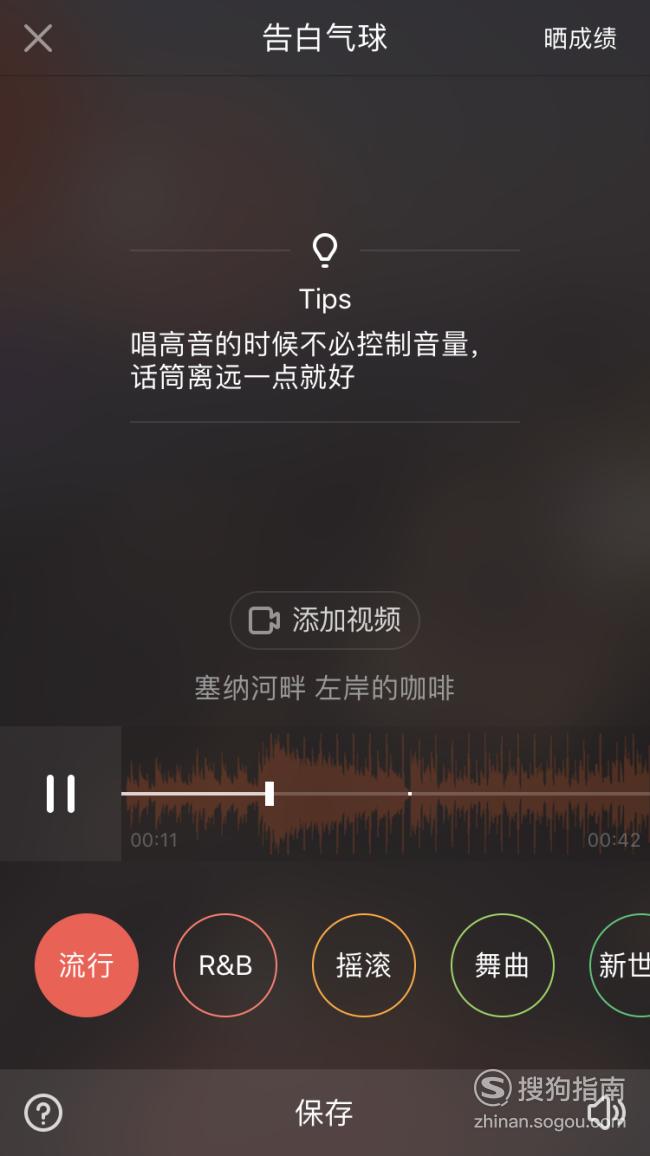The width and height of the screenshot is (650, 1156).
Task: Select the 流行 sound effect
Action: click(x=86, y=965)
